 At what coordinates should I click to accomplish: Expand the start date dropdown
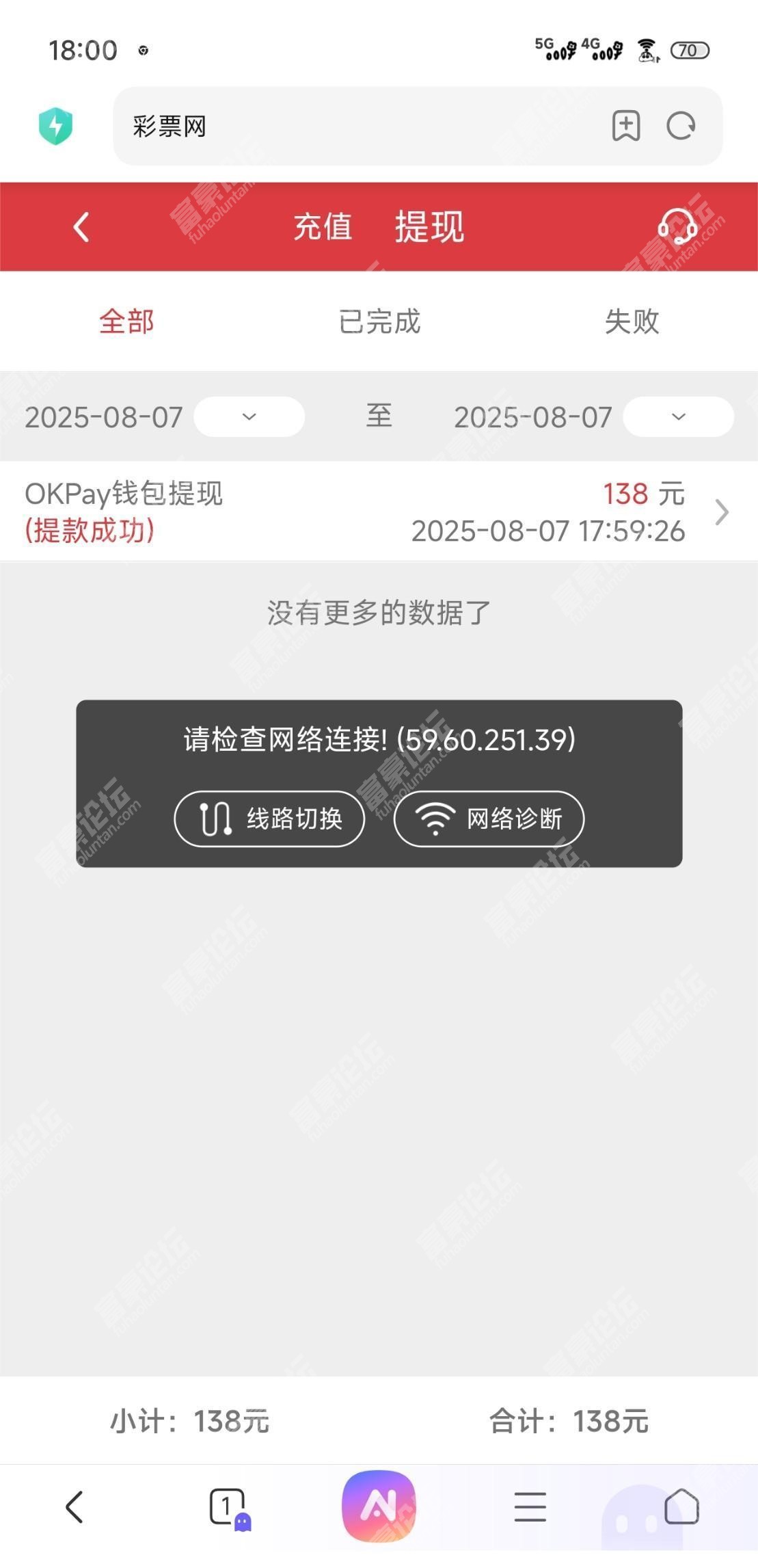[249, 416]
